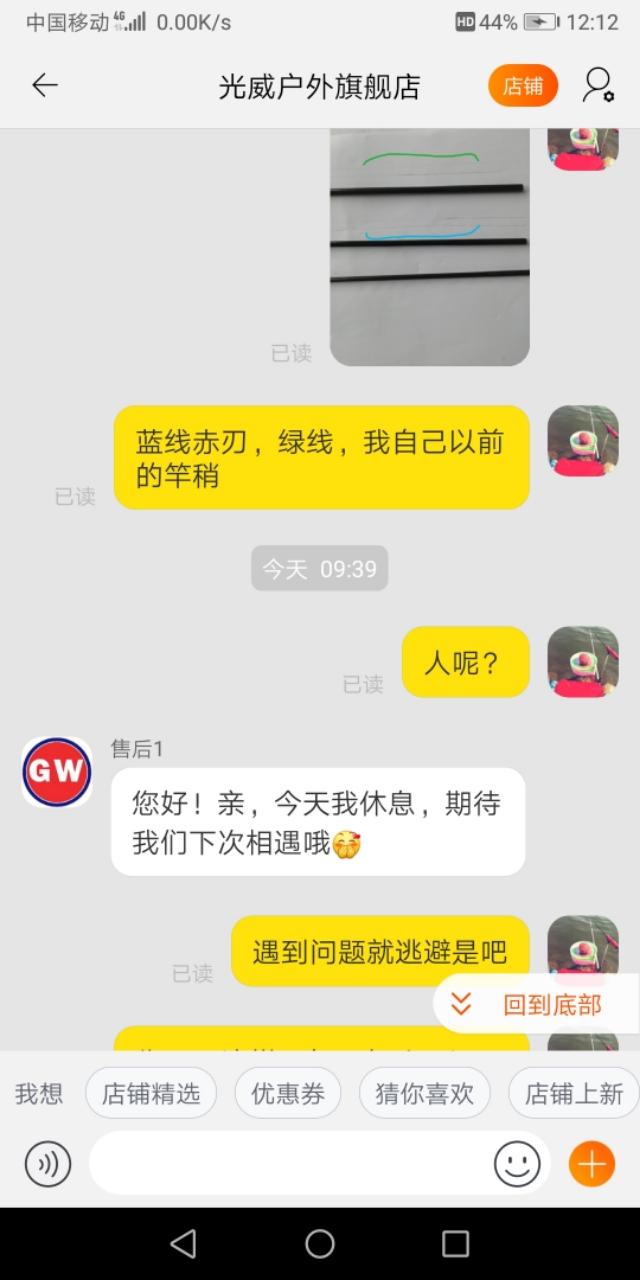Image resolution: width=640 pixels, height=1280 pixels.
Task: Select the 店铺上新 chip
Action: tap(573, 1093)
